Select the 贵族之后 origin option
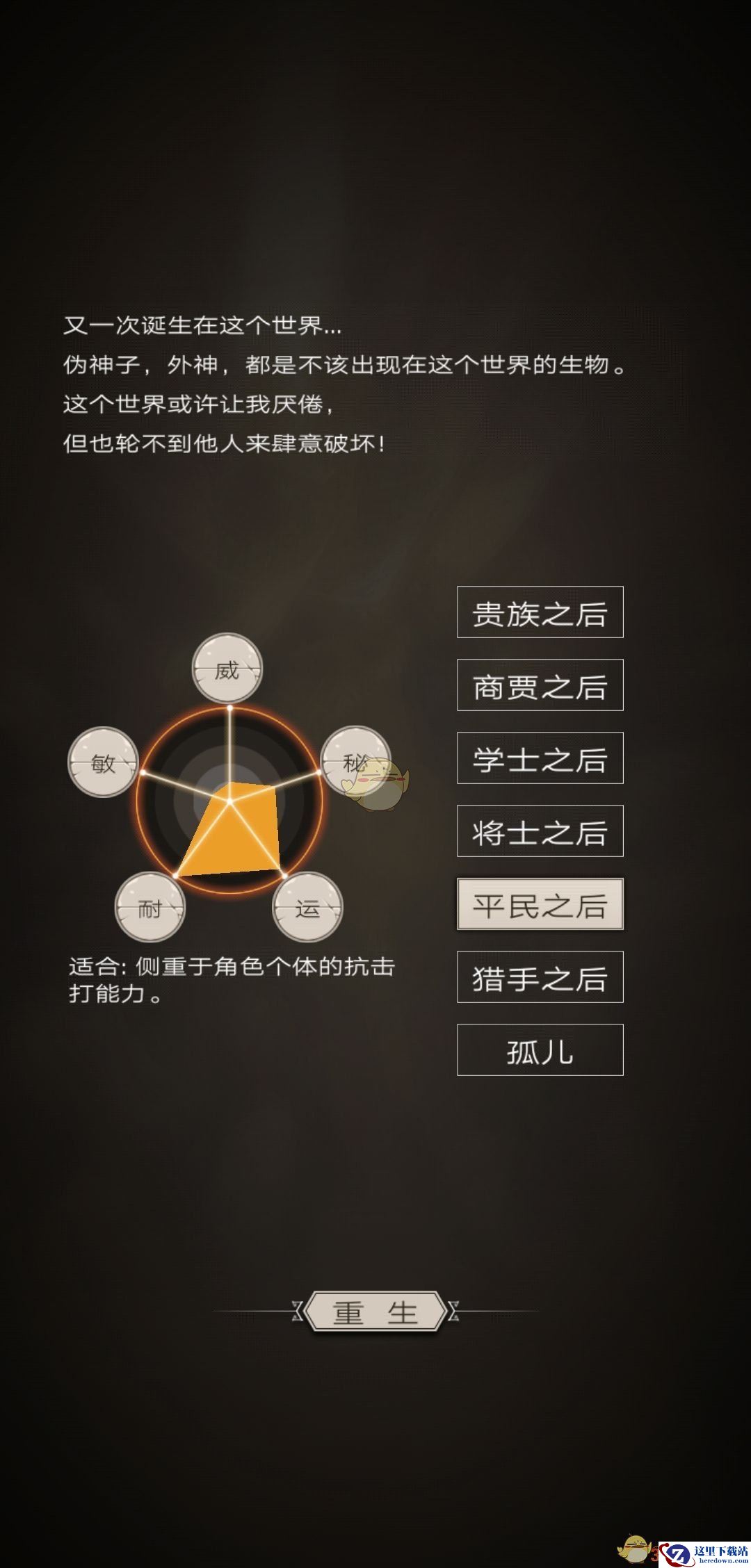 (540, 612)
